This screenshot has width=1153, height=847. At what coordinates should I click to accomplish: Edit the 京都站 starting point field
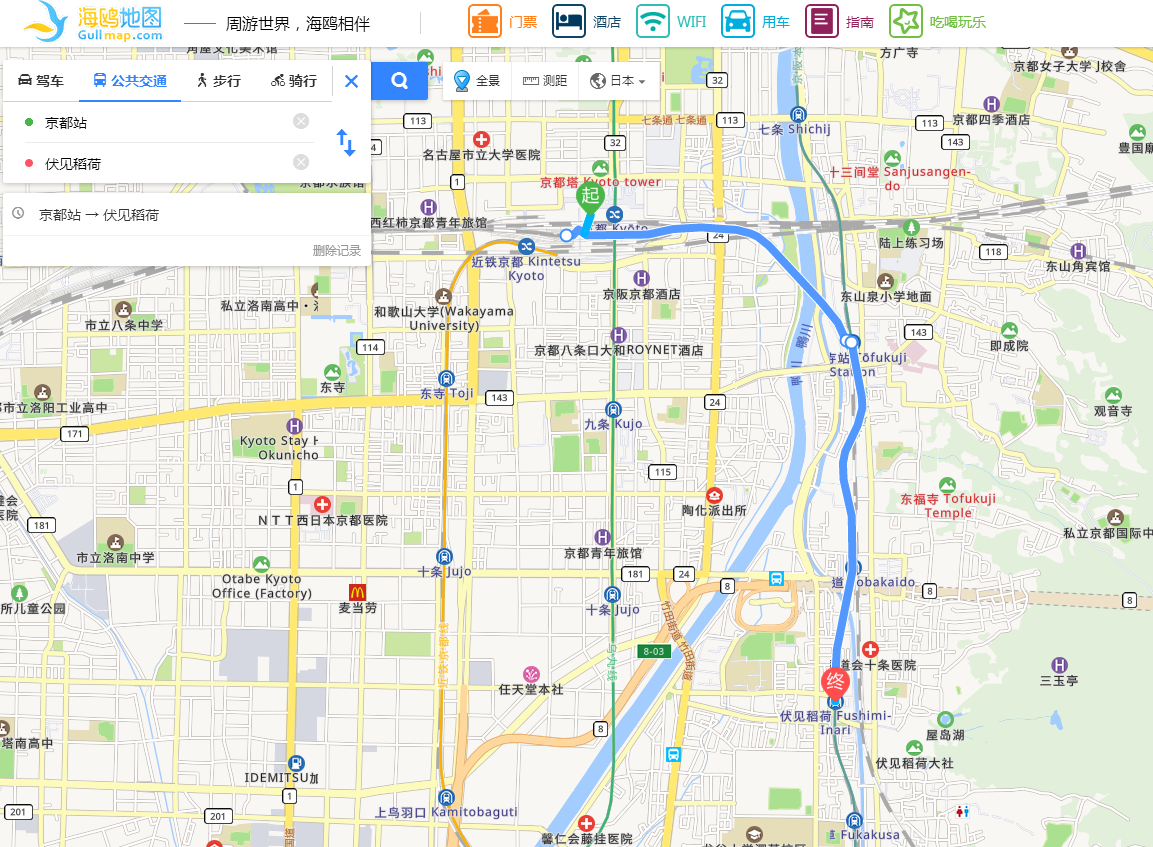point(160,122)
